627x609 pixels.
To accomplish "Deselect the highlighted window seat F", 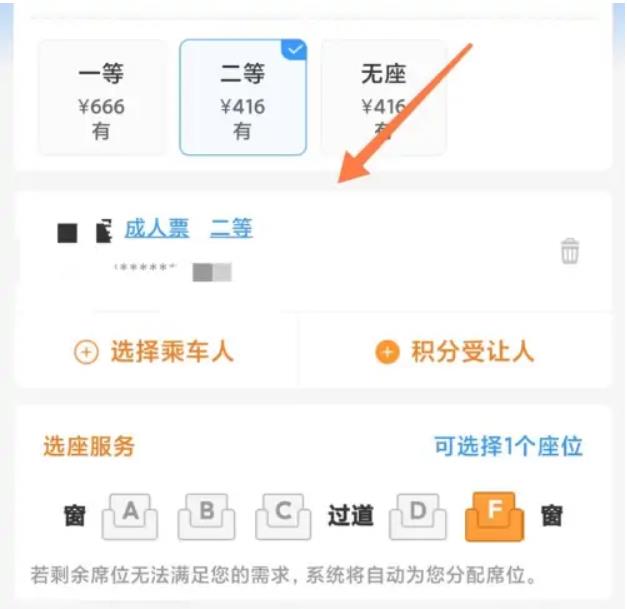I will [x=494, y=516].
